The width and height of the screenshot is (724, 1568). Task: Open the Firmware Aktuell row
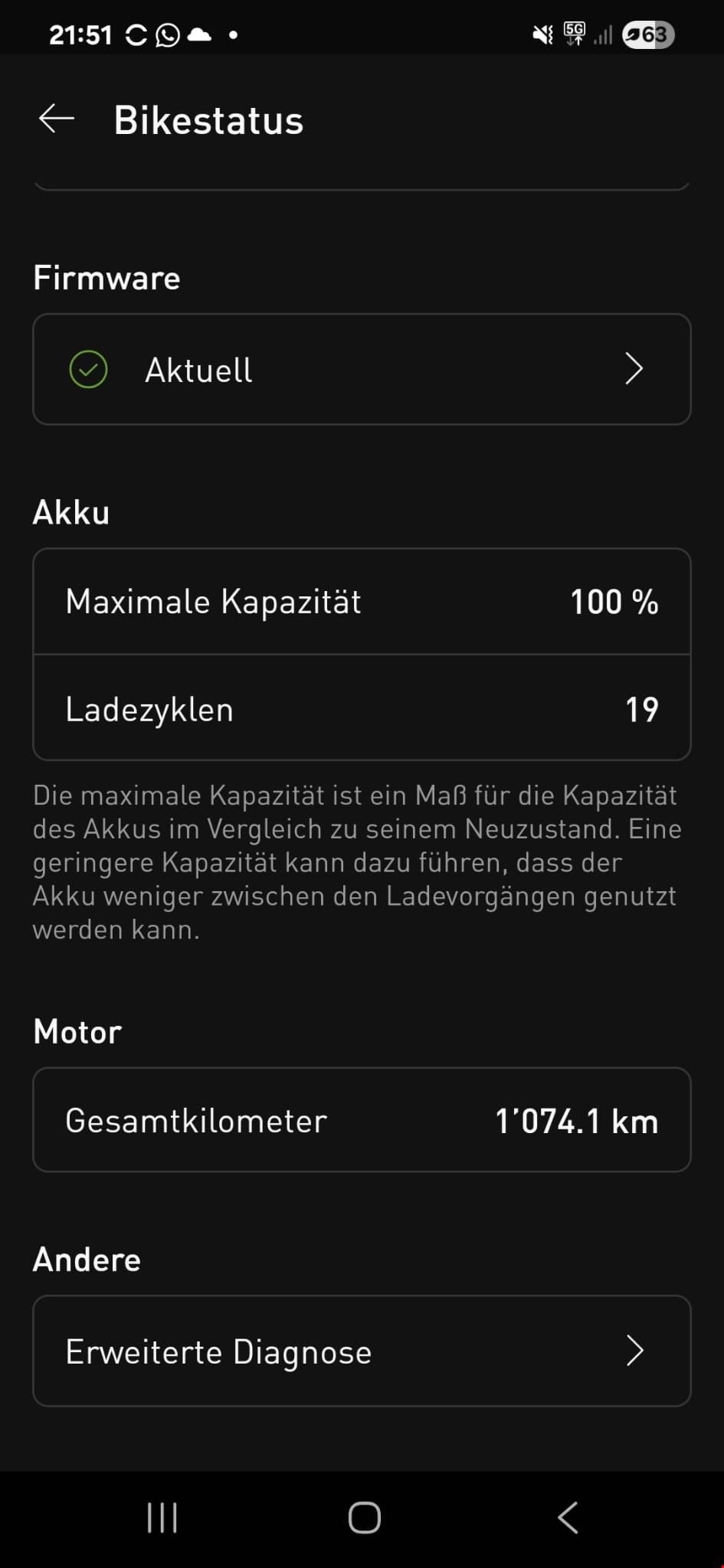(362, 369)
